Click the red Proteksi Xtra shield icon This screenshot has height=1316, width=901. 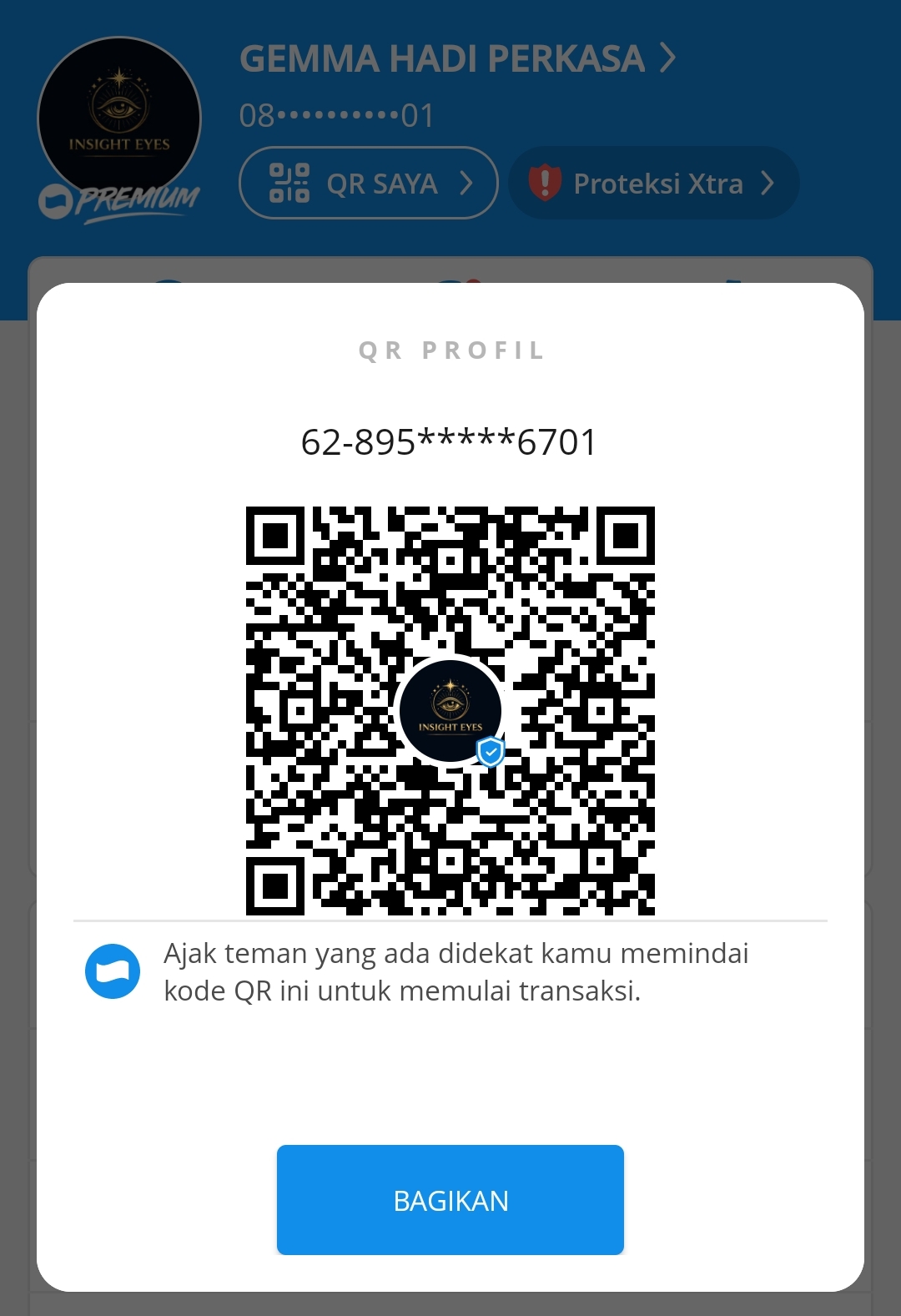[546, 182]
